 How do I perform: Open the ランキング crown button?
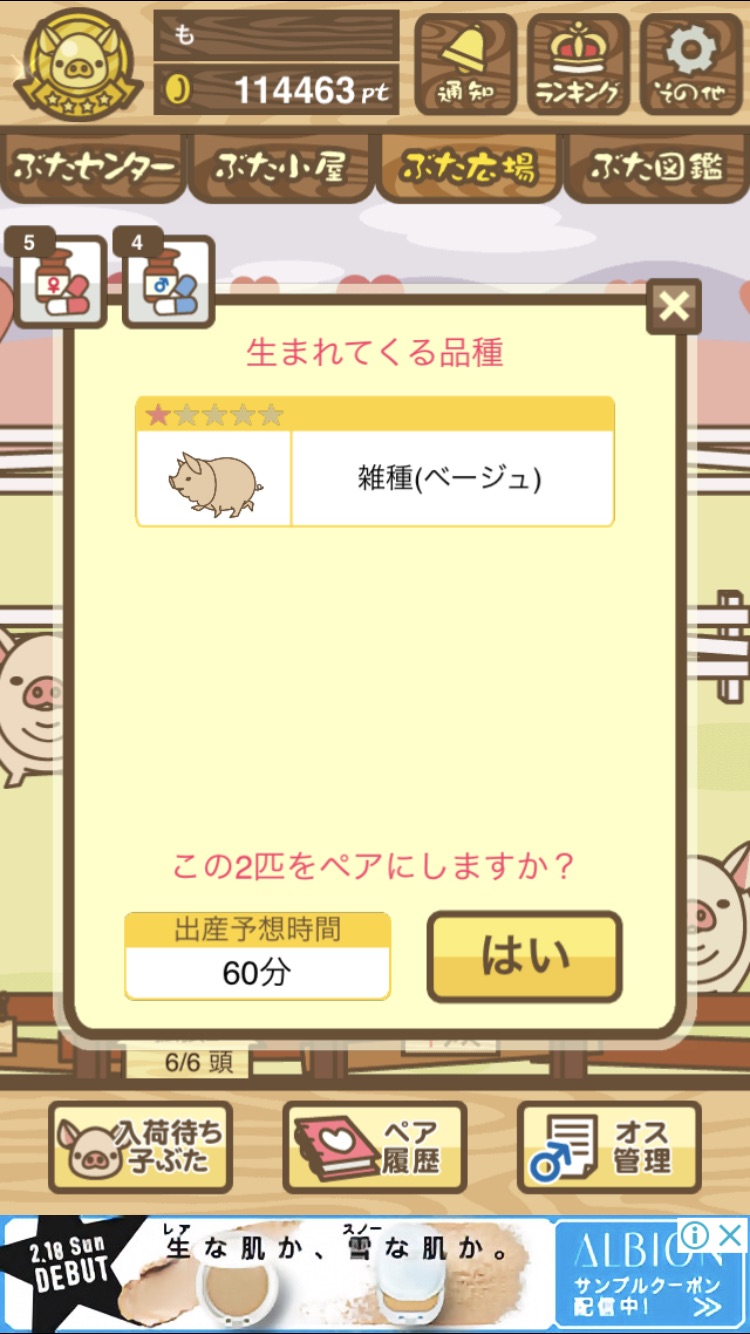coord(578,63)
